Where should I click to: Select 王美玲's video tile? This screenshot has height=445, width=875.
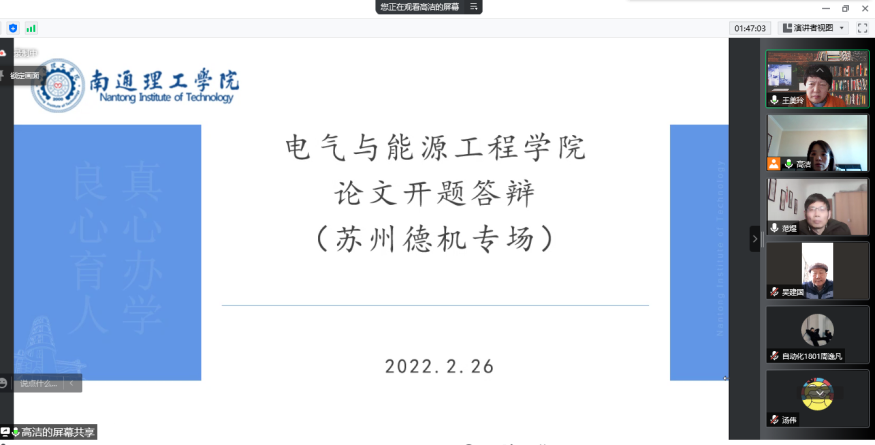(x=817, y=78)
